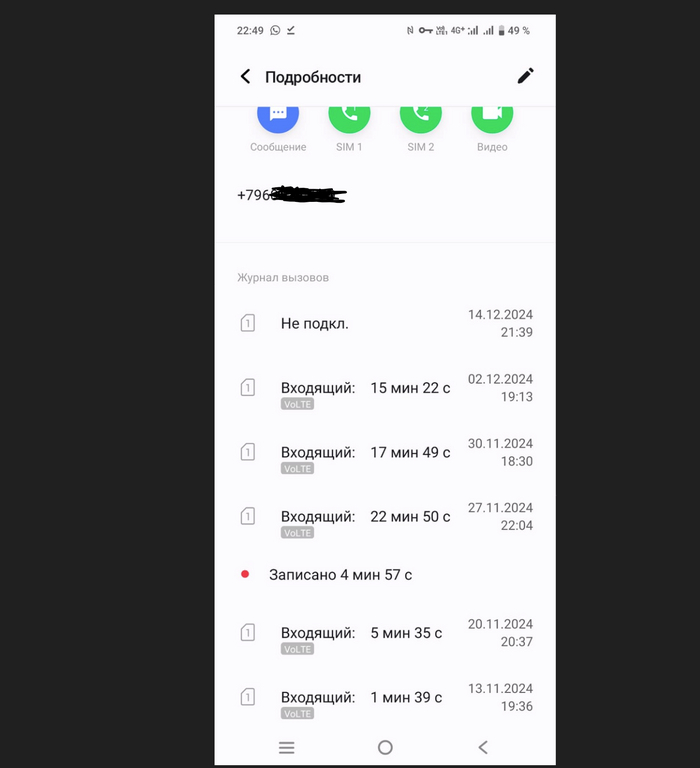Tap the +796 phone number

pos(292,195)
